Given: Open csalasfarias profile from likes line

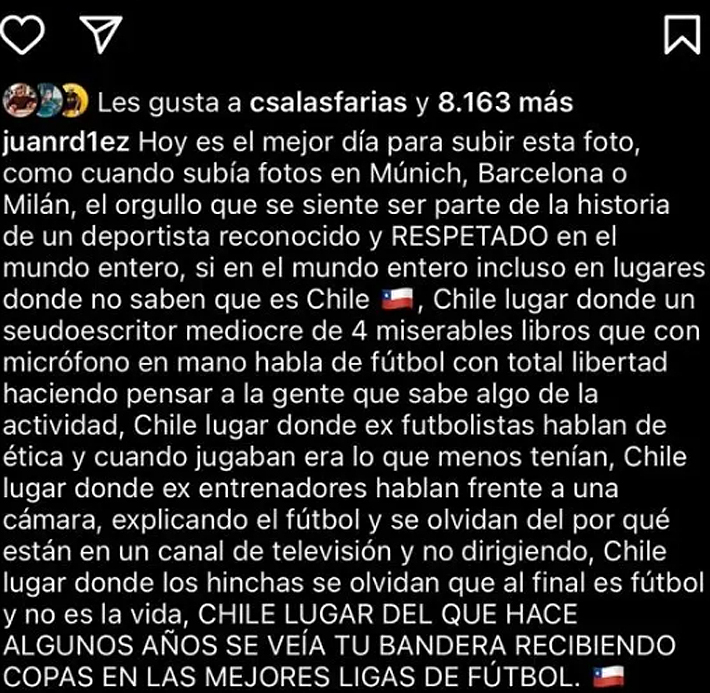Looking at the screenshot, I should [x=316, y=101].
